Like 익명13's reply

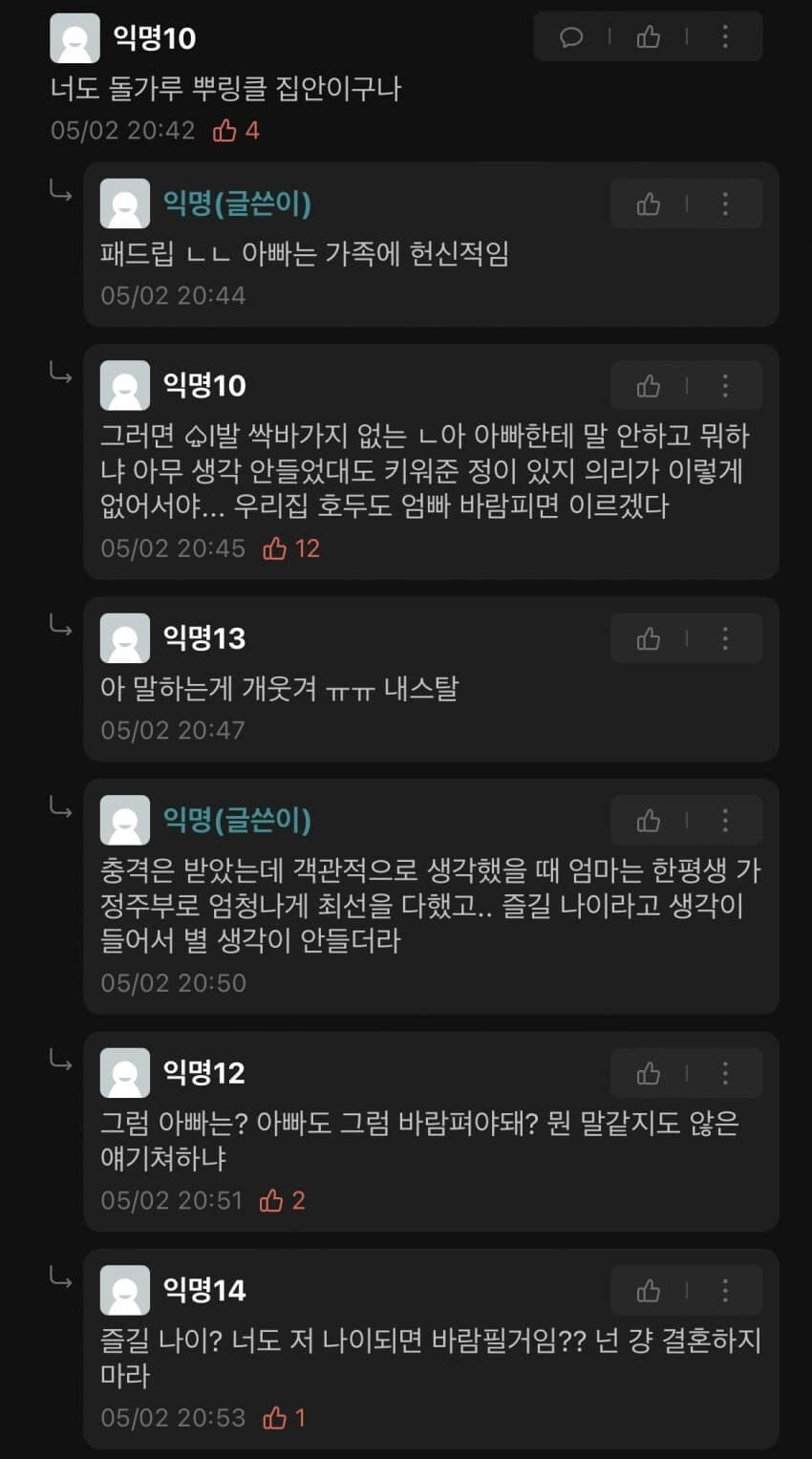[649, 638]
